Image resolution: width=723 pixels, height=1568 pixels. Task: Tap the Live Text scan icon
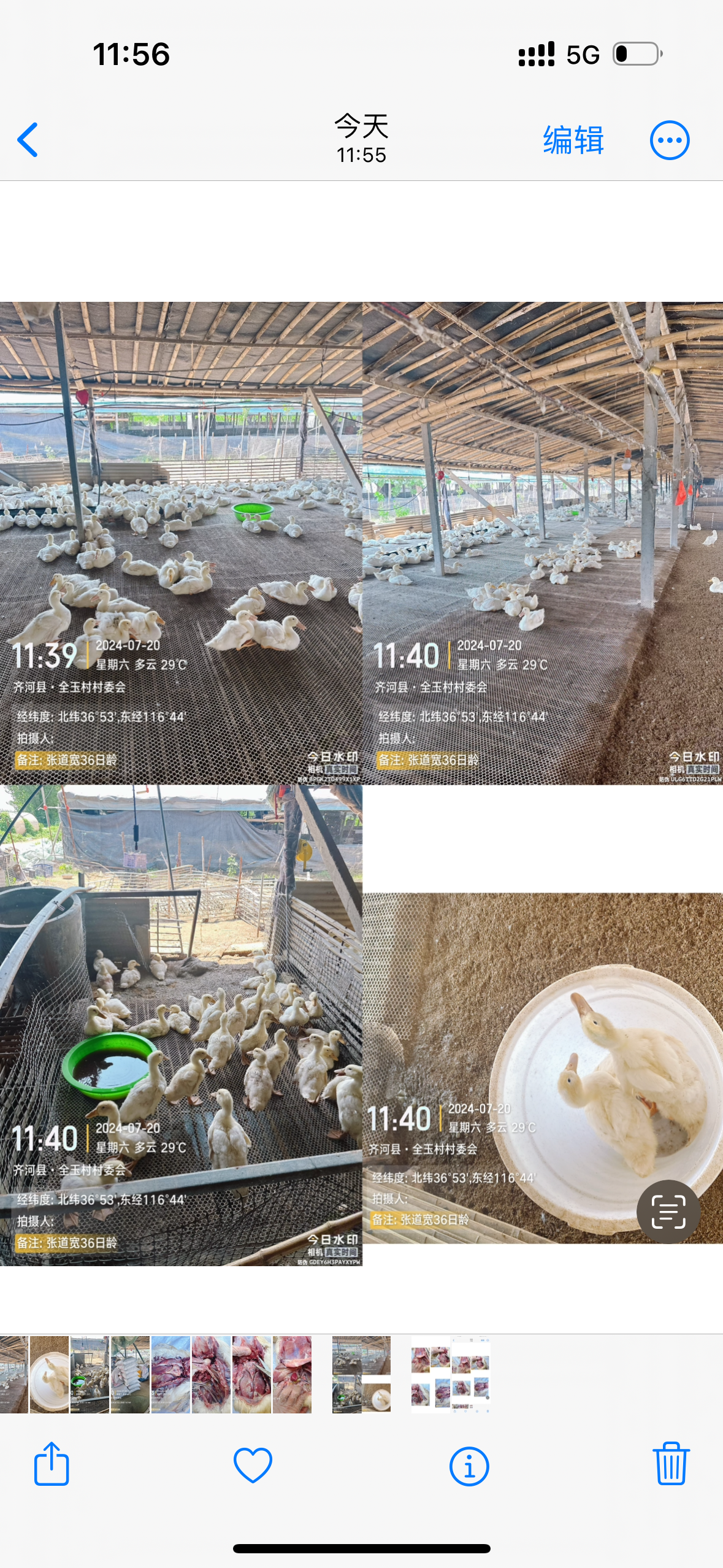tap(668, 1212)
